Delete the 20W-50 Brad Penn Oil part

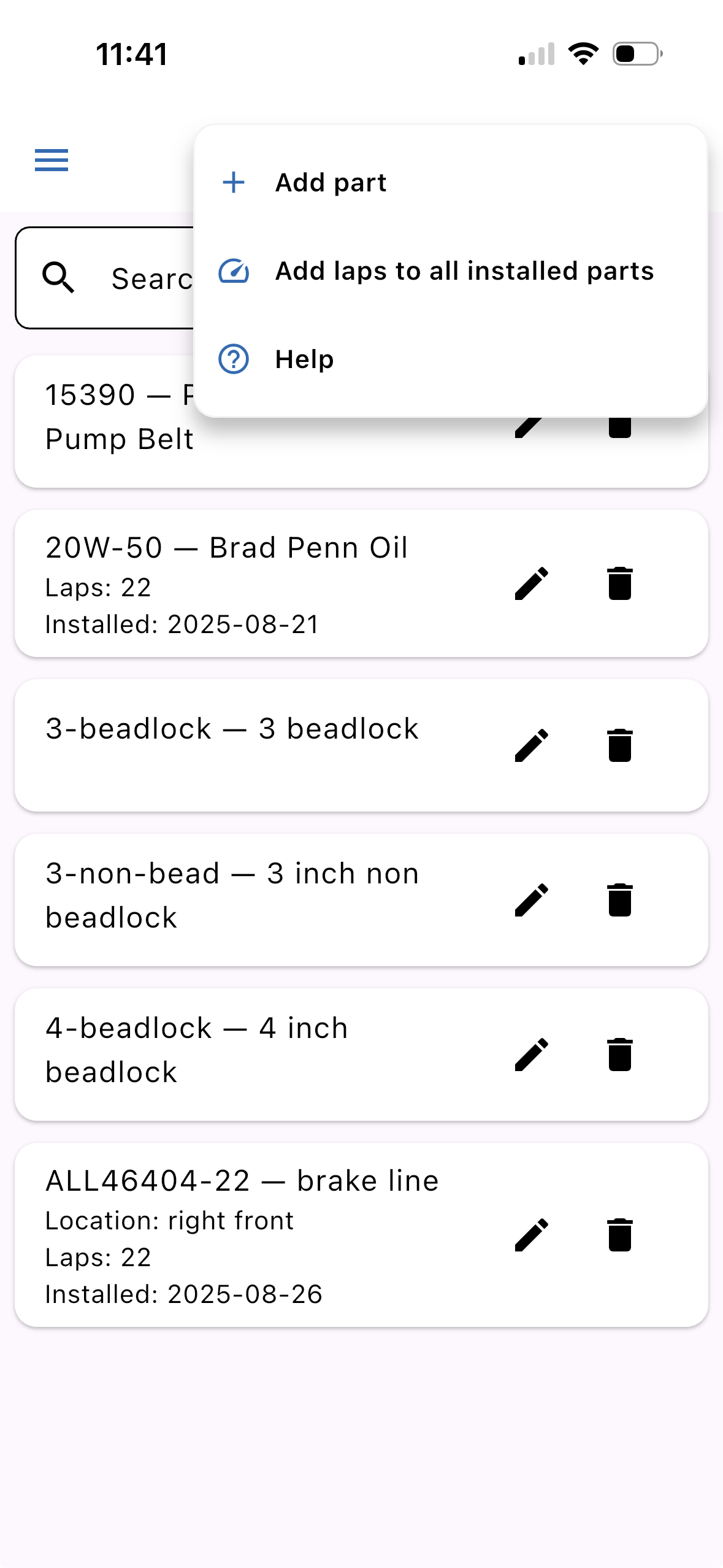pyautogui.click(x=620, y=584)
